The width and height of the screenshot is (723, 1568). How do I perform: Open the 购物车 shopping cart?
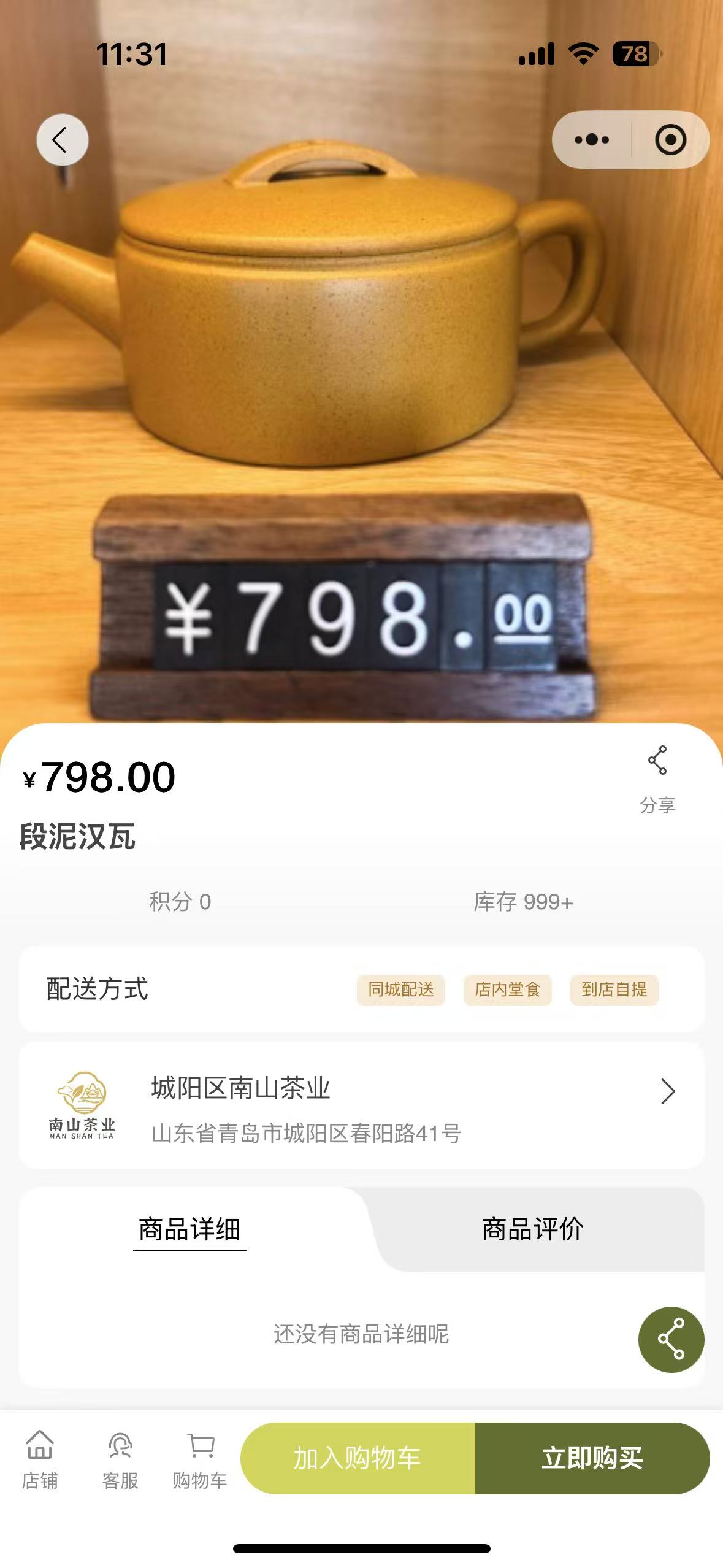(200, 1460)
